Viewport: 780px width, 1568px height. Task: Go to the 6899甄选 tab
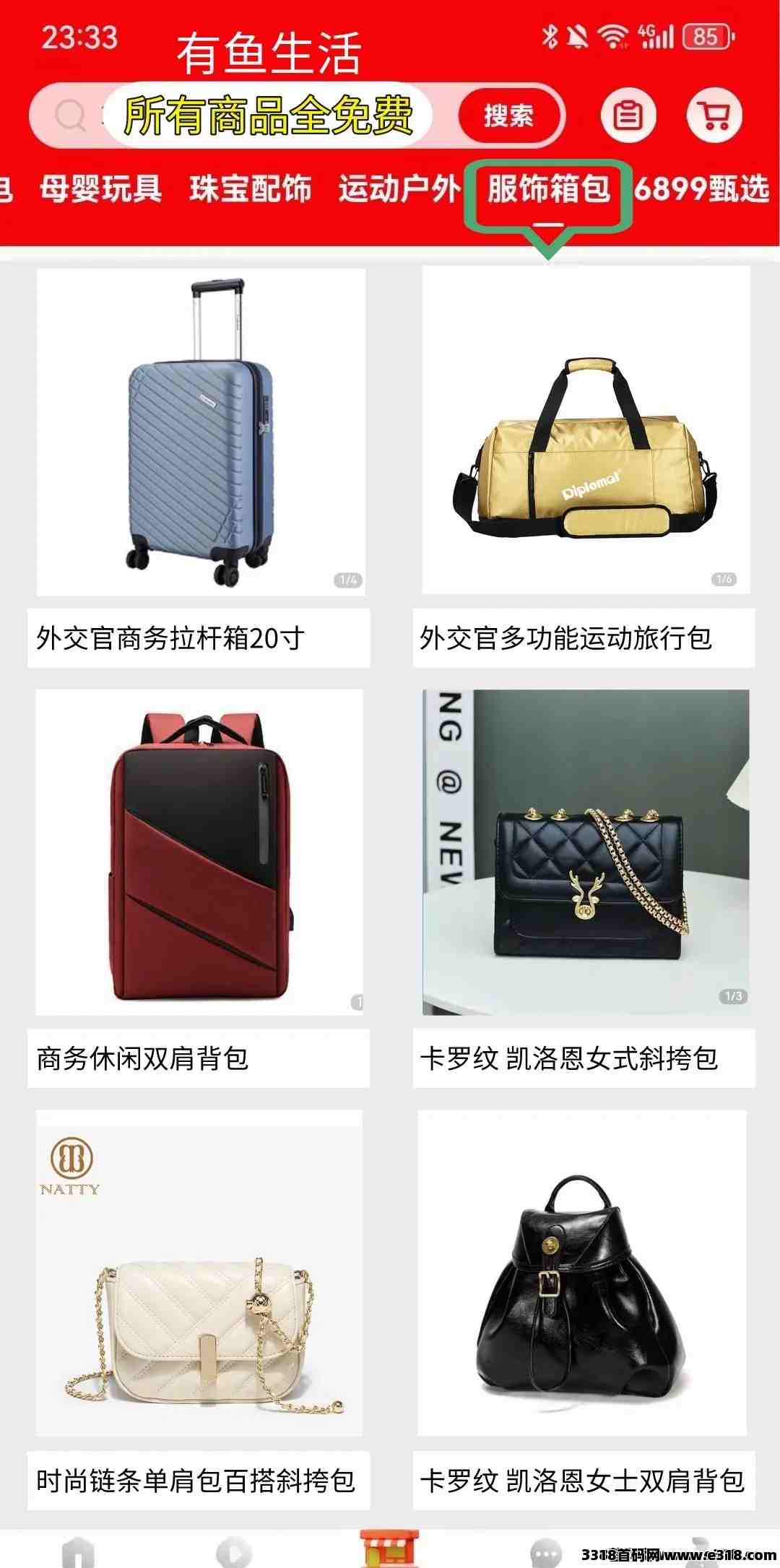702,189
